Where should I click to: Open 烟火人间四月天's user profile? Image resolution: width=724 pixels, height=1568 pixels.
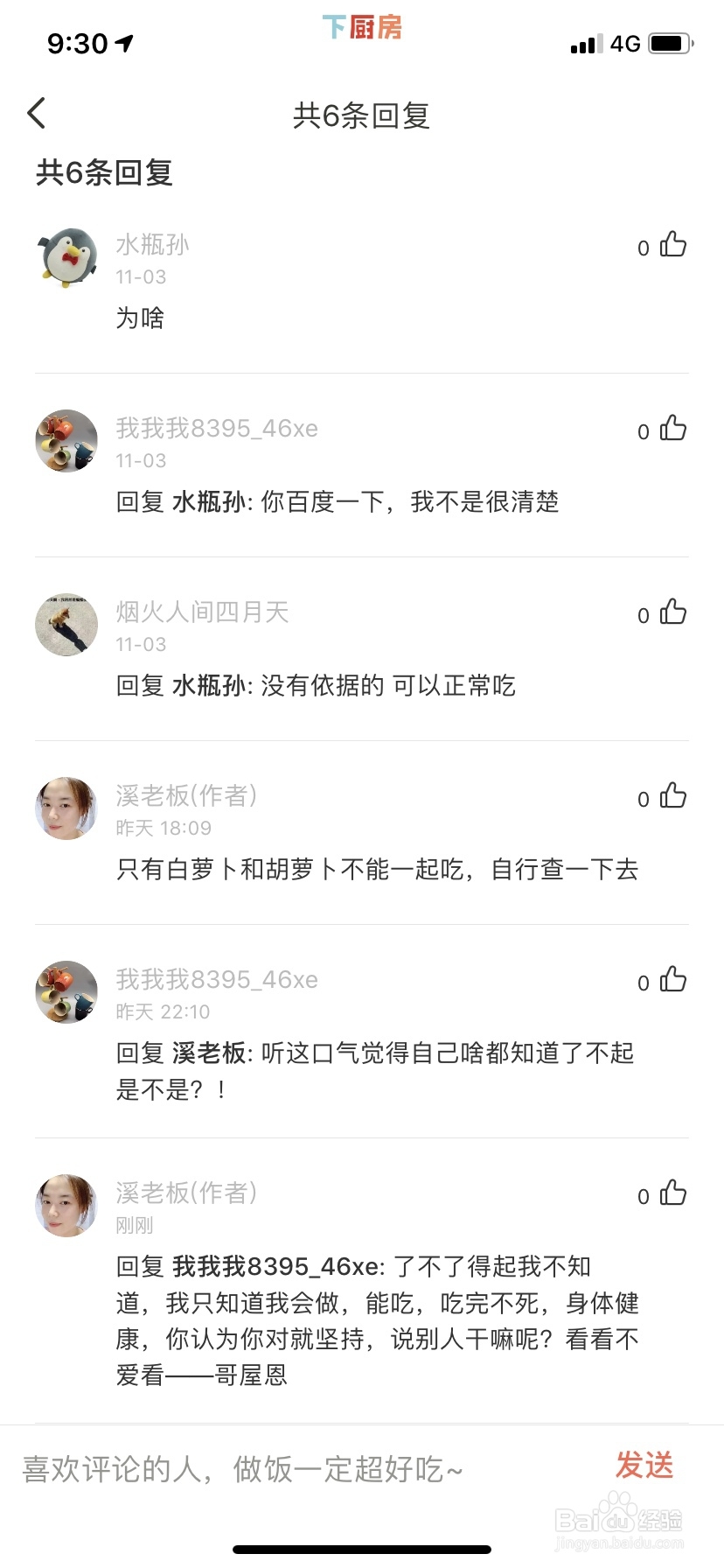click(203, 612)
